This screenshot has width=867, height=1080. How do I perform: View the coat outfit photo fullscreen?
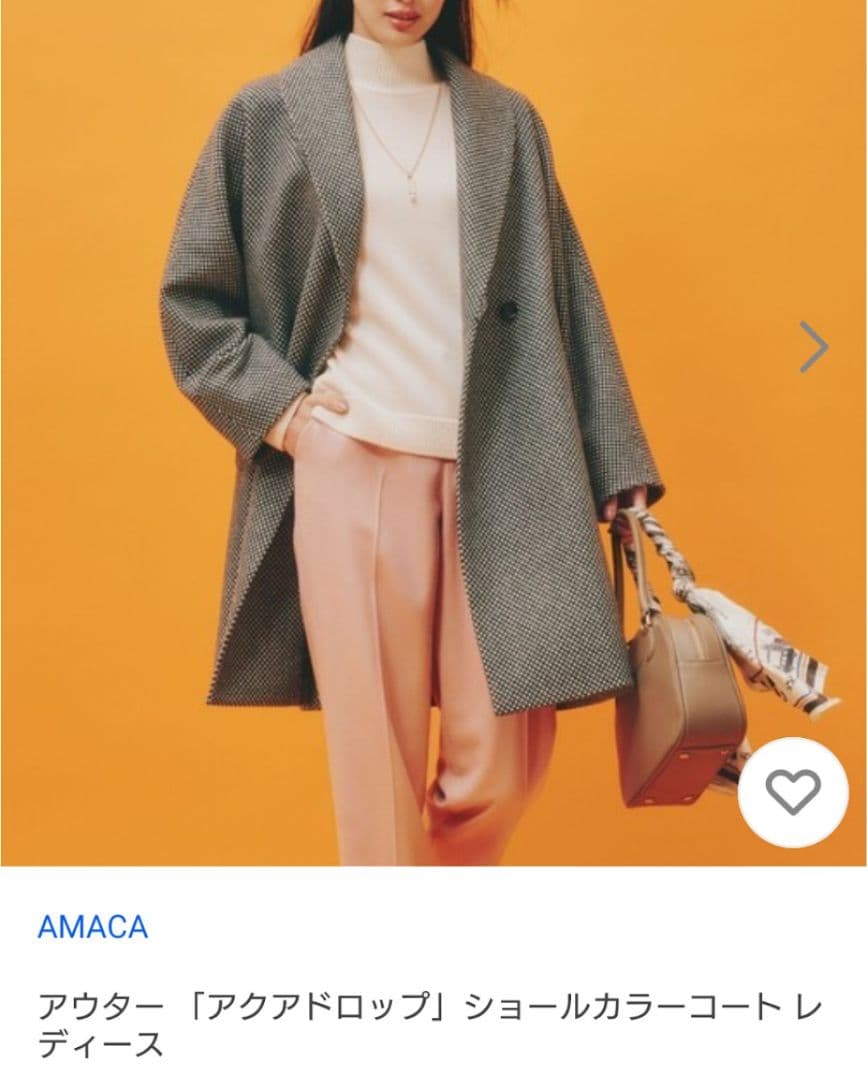coord(400,430)
